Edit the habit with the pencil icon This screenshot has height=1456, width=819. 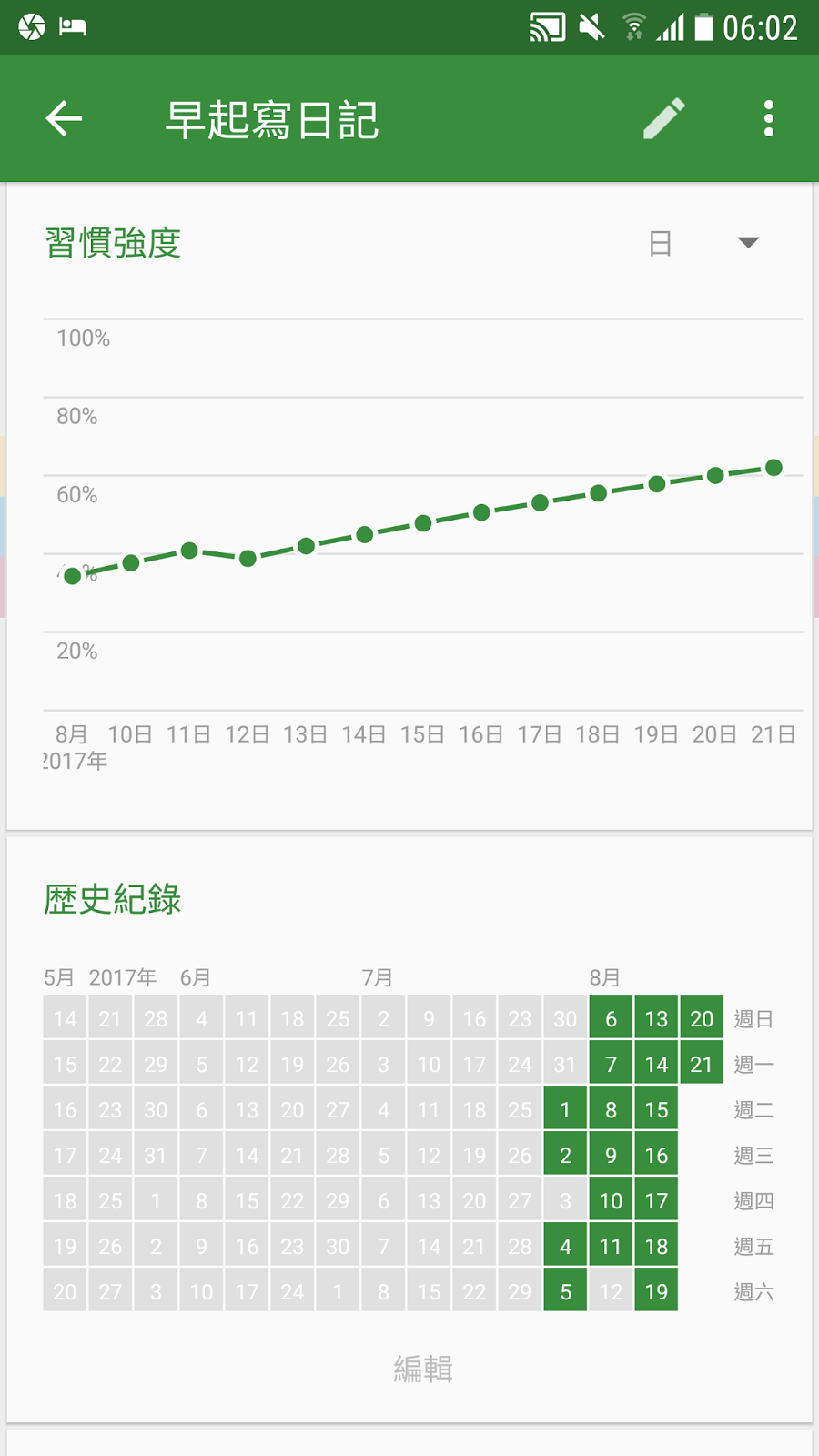coord(664,118)
